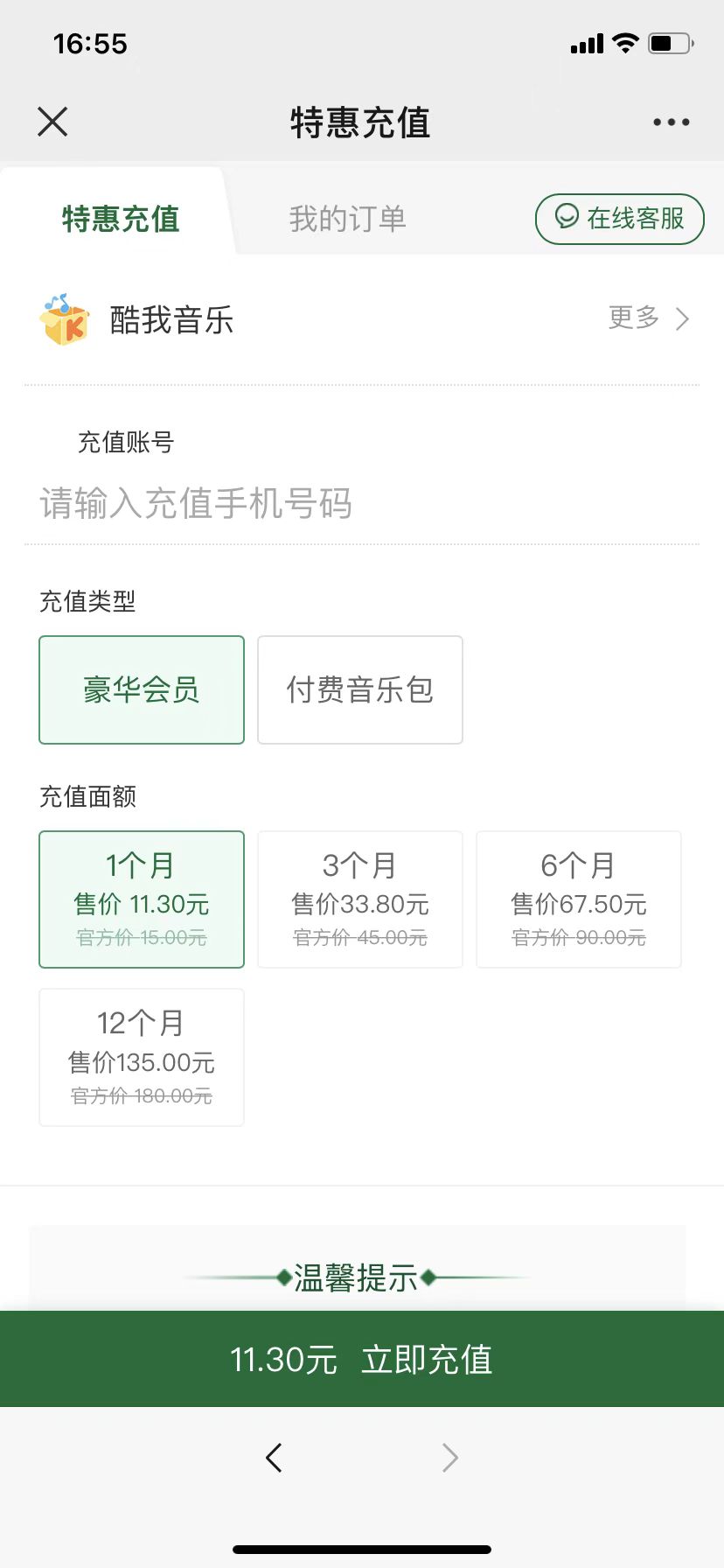The height and width of the screenshot is (1568, 724).
Task: Switch to the 我的订单 tab
Action: click(x=347, y=219)
